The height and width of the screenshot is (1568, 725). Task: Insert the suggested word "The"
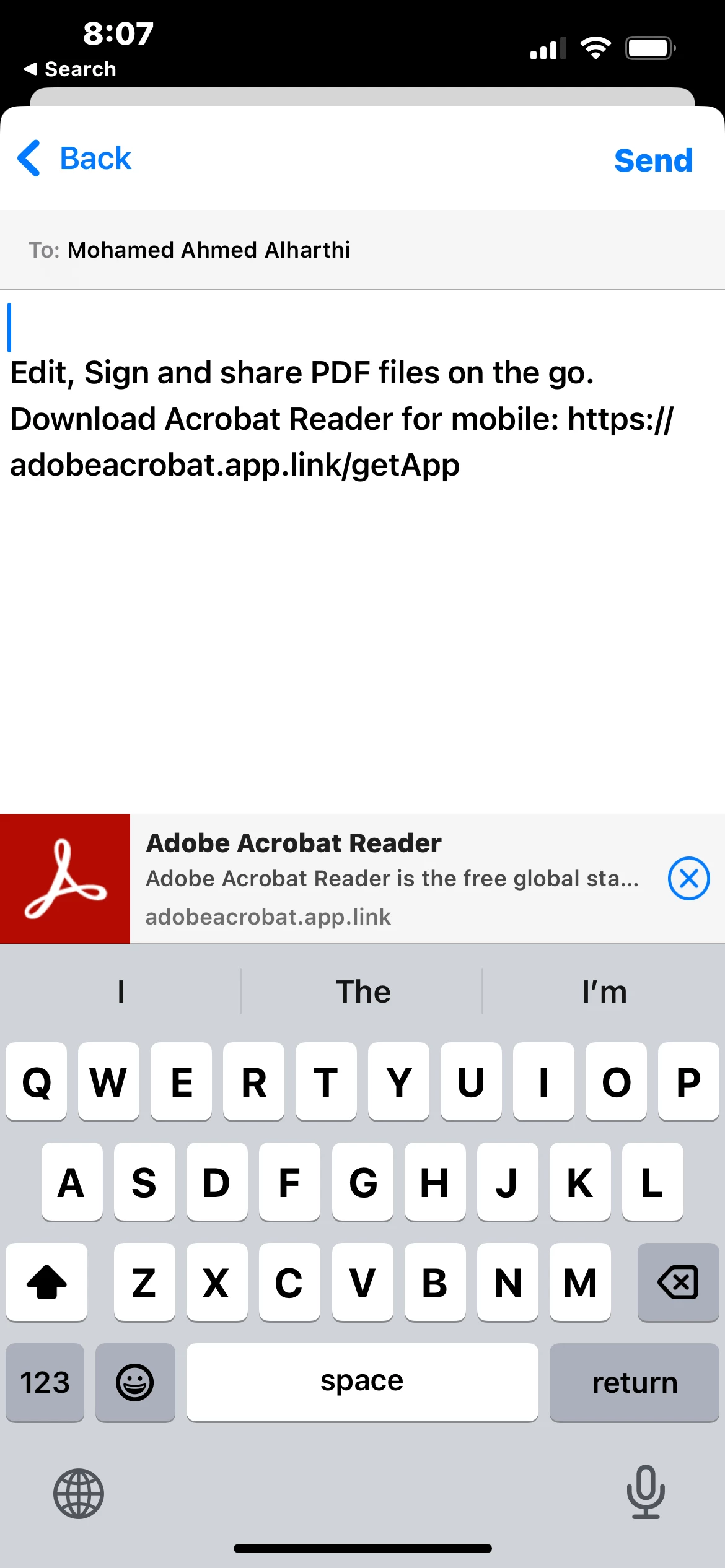362,992
